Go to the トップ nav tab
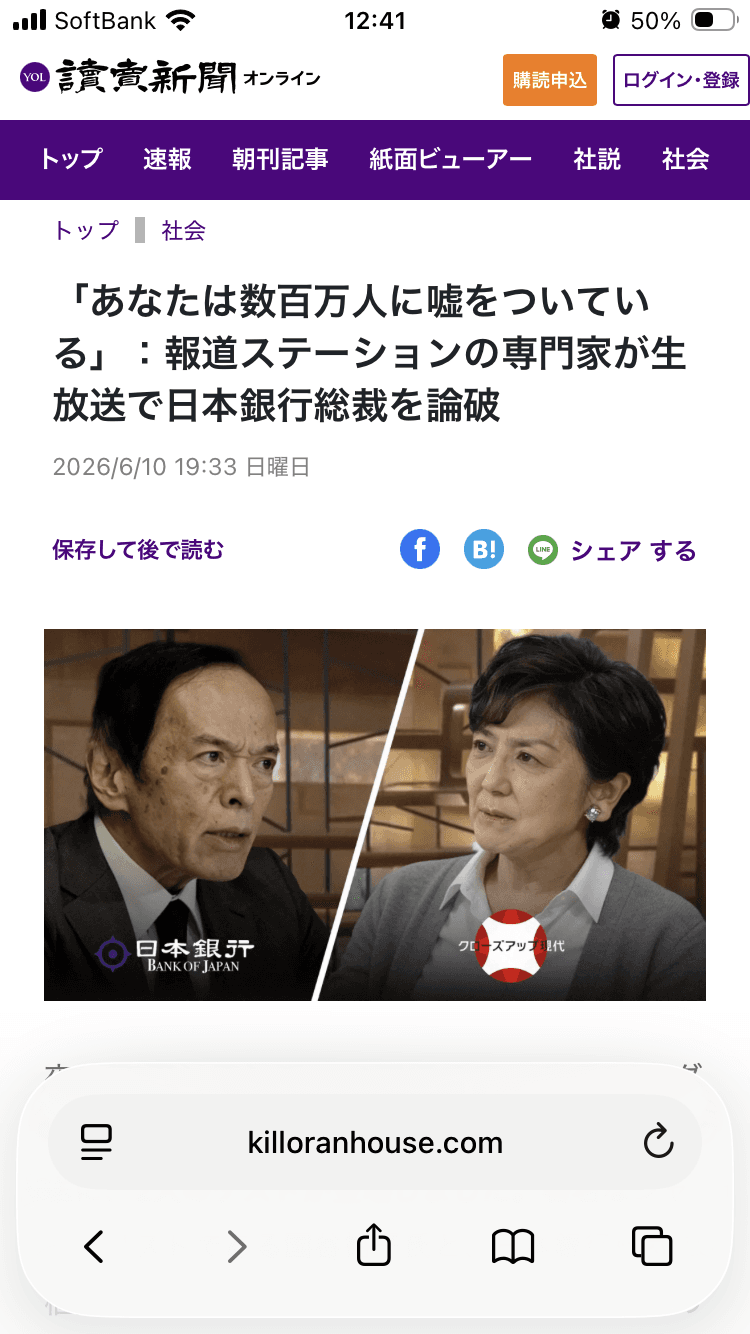Image resolution: width=750 pixels, height=1334 pixels. 71,159
